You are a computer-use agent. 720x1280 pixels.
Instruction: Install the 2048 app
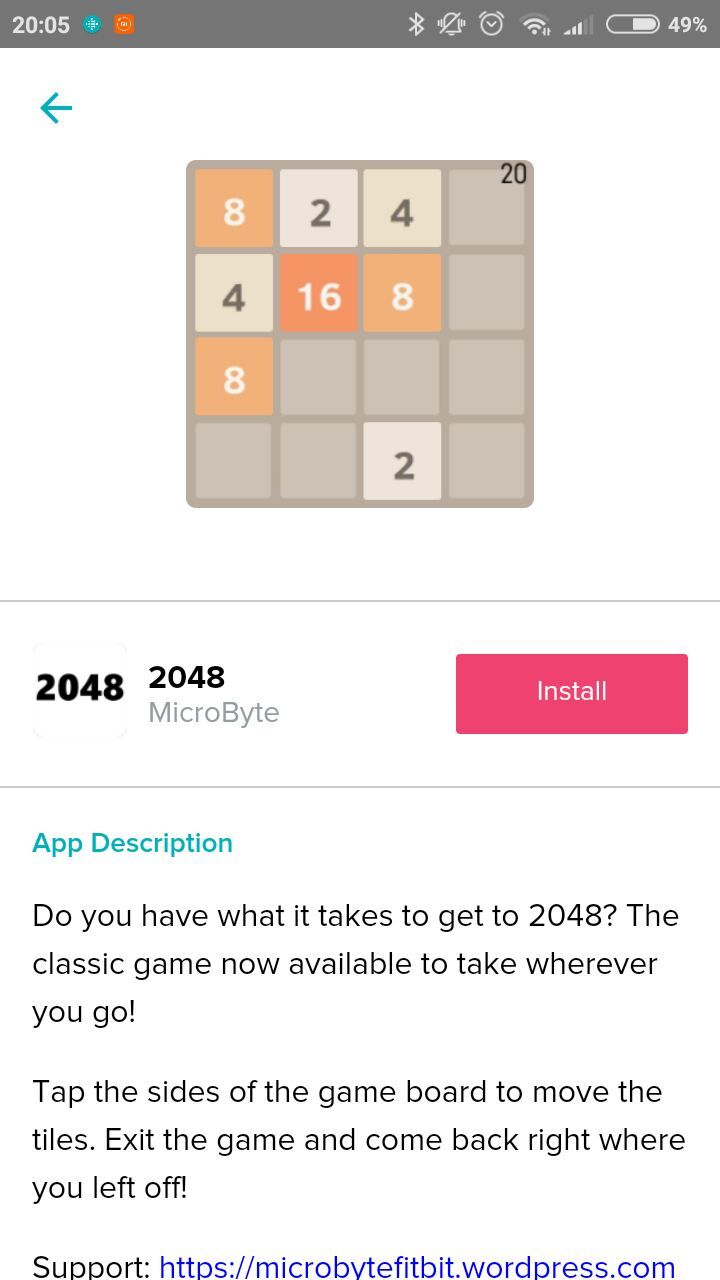coord(571,693)
